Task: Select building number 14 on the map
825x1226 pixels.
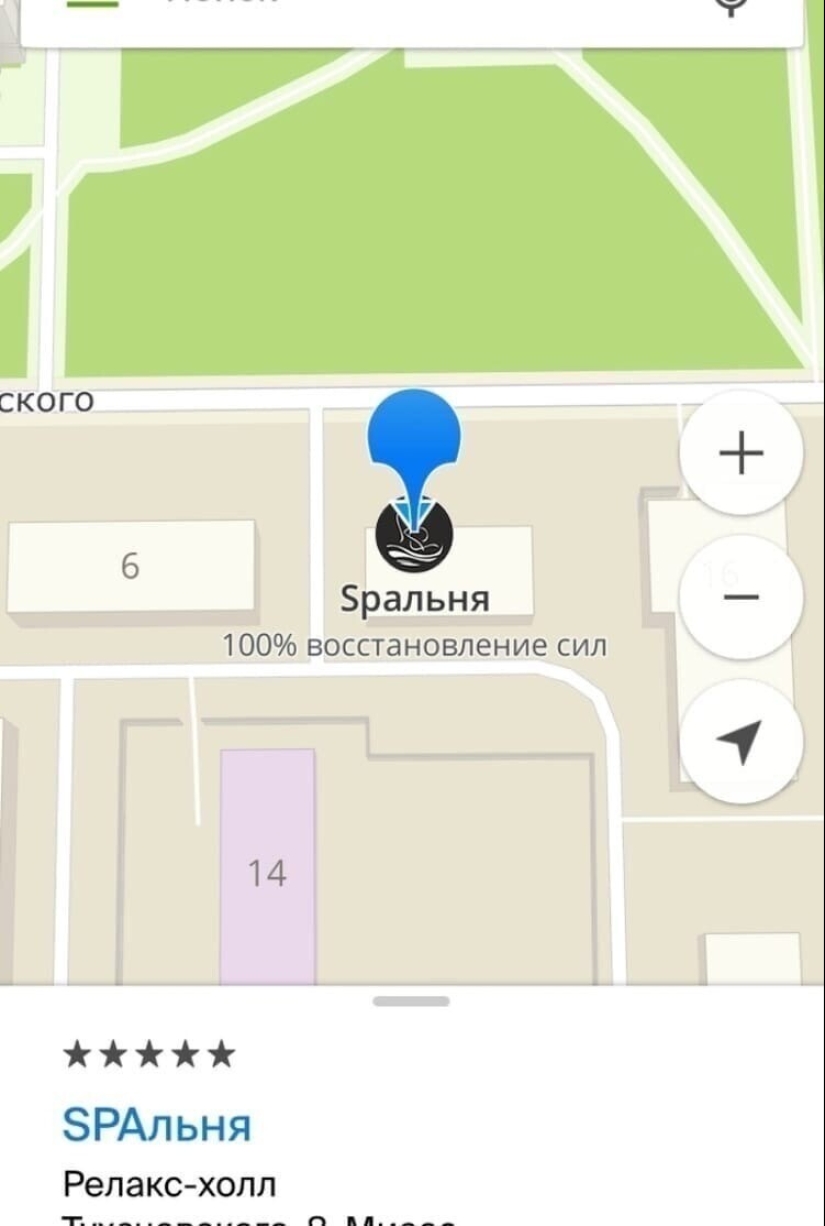Action: (267, 873)
